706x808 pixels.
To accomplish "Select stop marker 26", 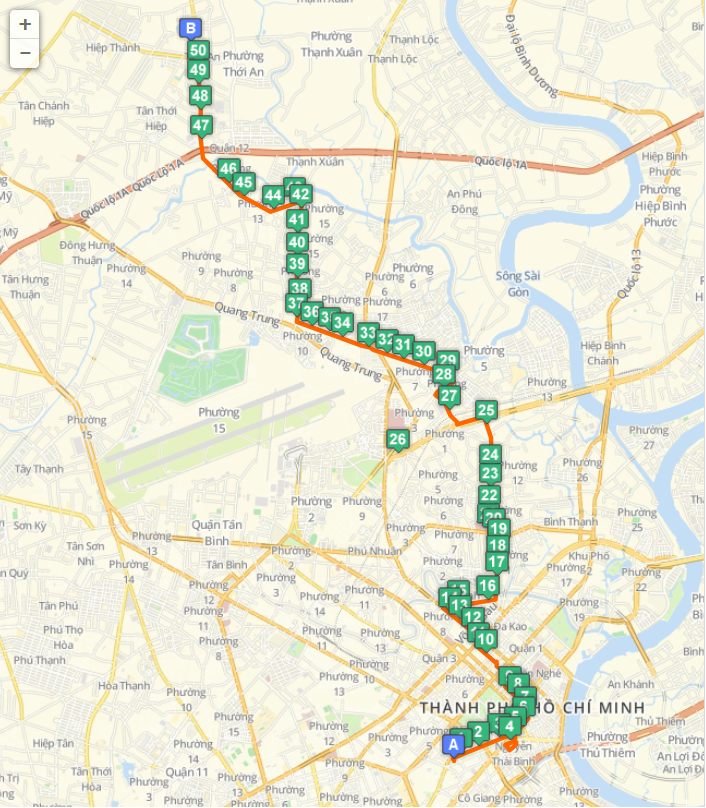I will [x=397, y=438].
